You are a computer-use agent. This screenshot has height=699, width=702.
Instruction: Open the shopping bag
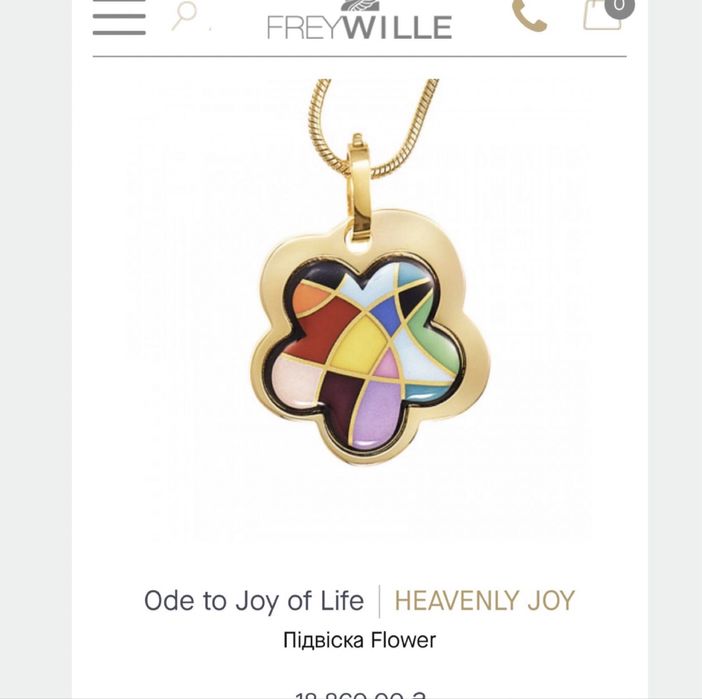(604, 14)
